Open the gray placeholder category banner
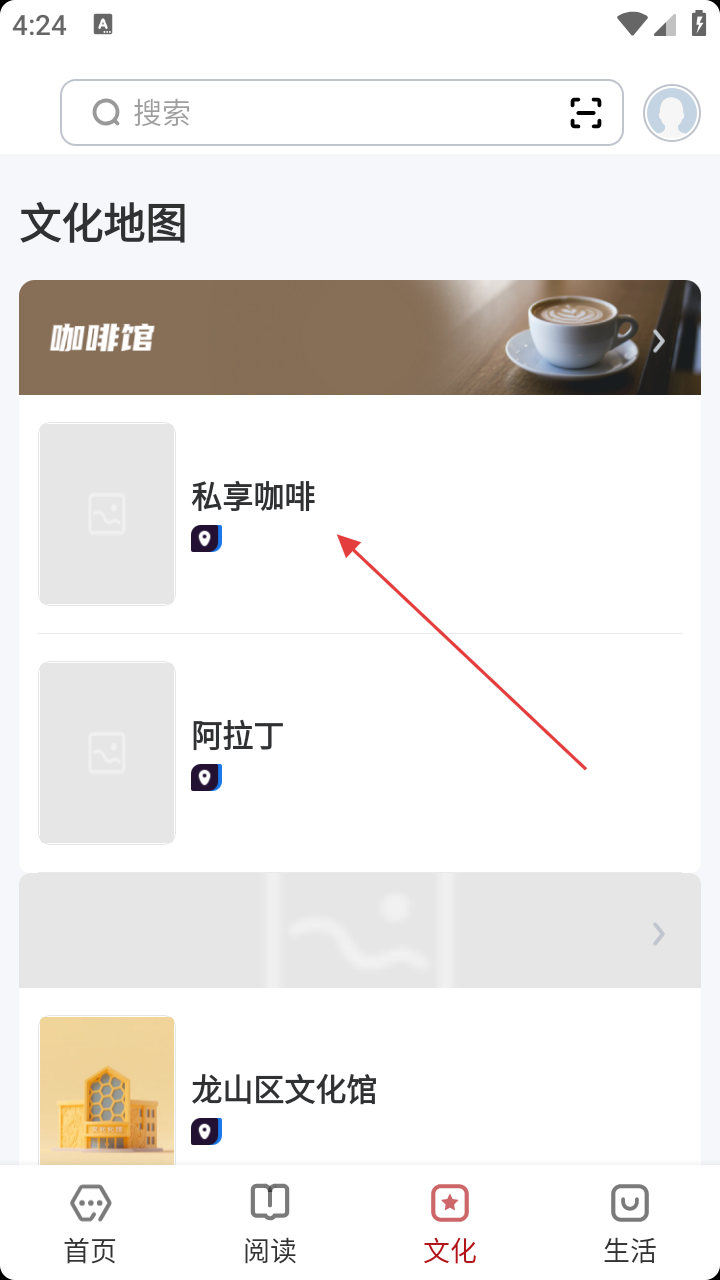The image size is (720, 1280). click(360, 931)
